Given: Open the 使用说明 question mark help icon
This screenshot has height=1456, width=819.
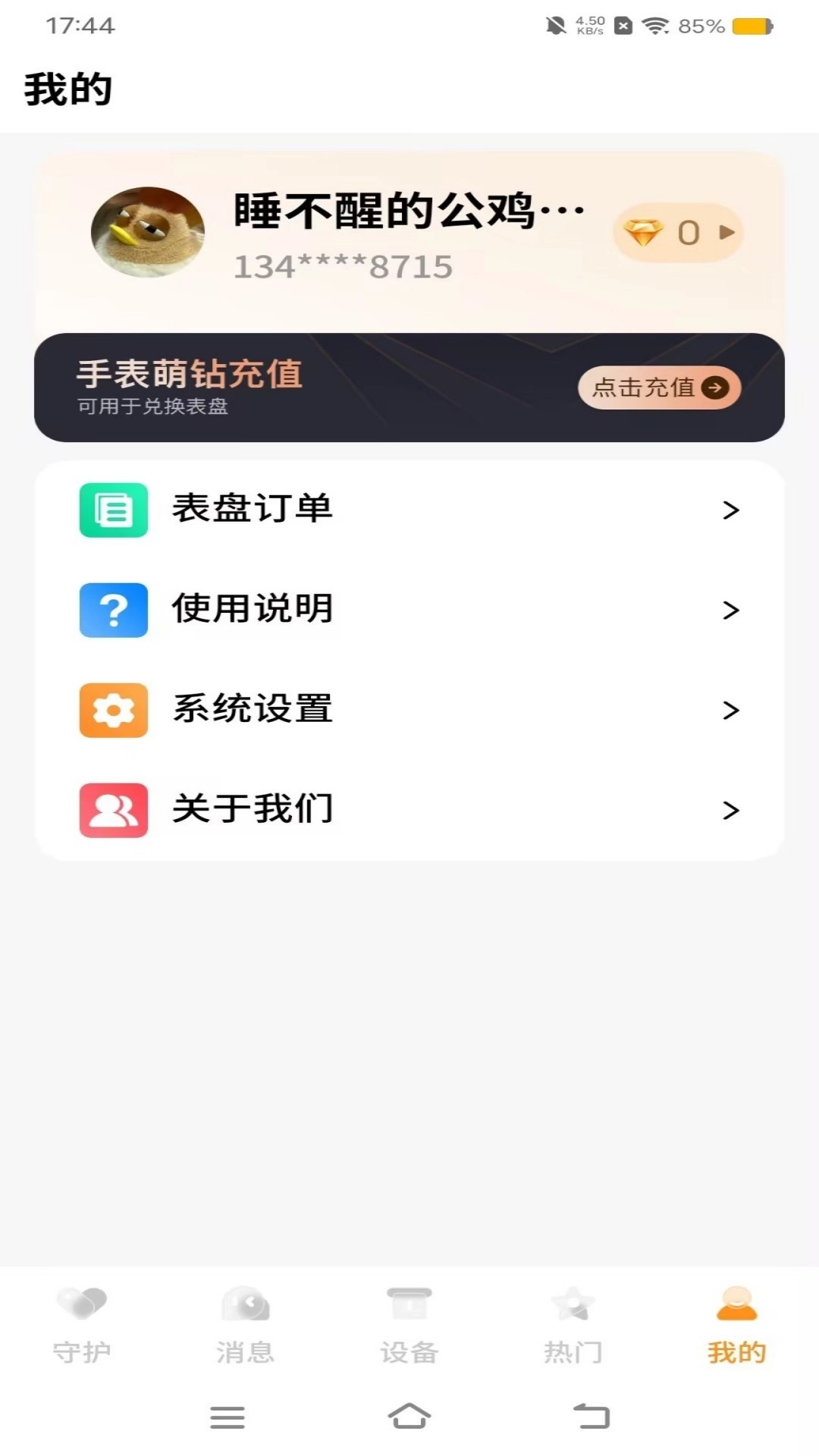Looking at the screenshot, I should (x=112, y=610).
